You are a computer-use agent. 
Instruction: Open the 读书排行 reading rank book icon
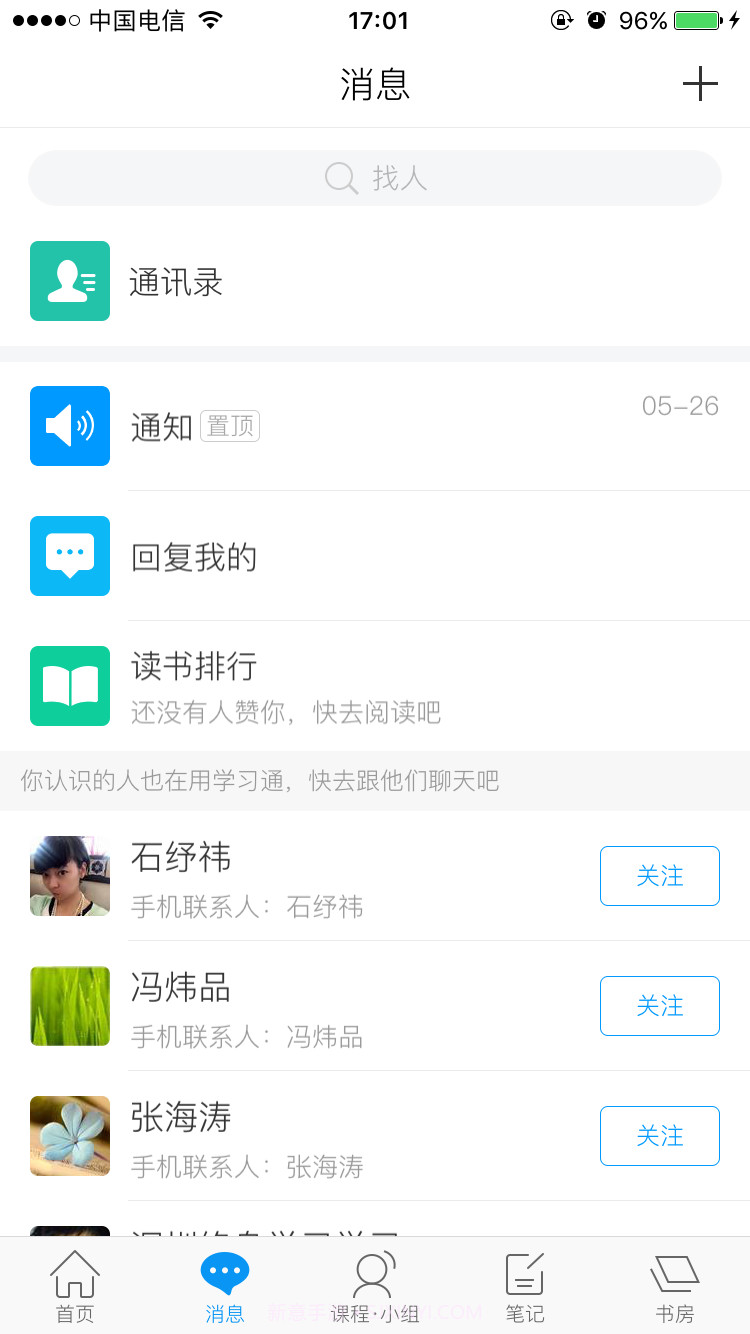(x=70, y=686)
